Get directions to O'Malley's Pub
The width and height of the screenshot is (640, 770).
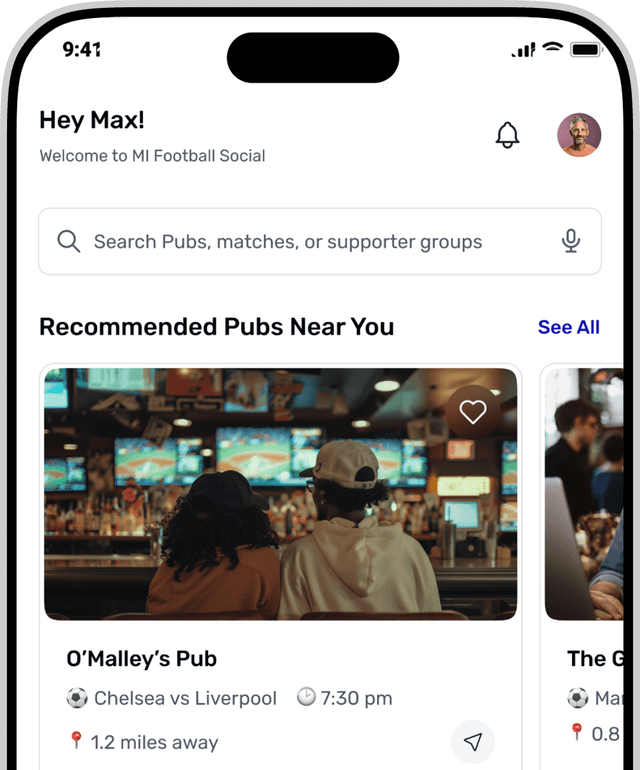pos(473,741)
